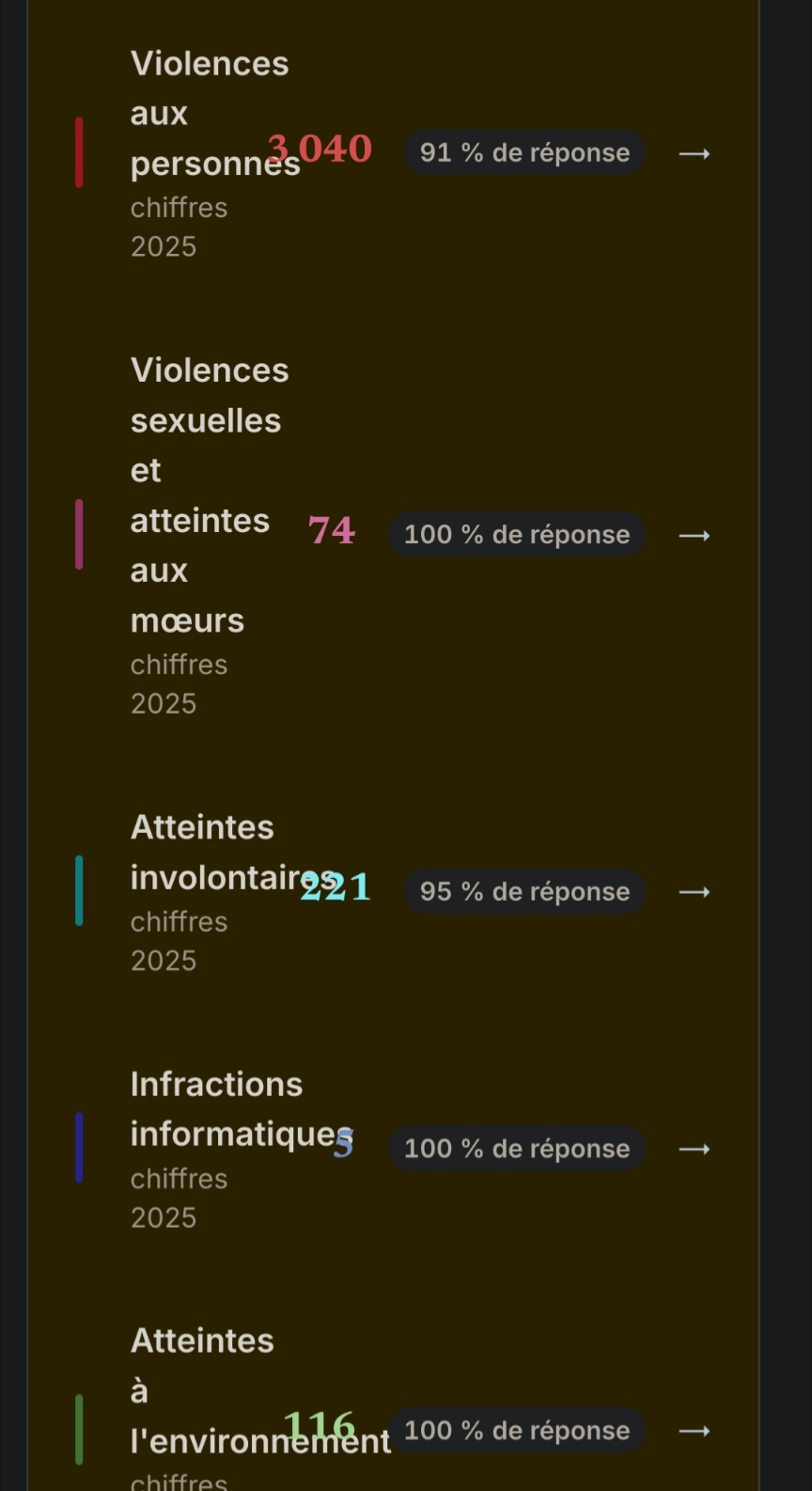The image size is (812, 1491).
Task: Open Violences sexuelles et atteintes aux mœurs
Action: click(x=393, y=535)
